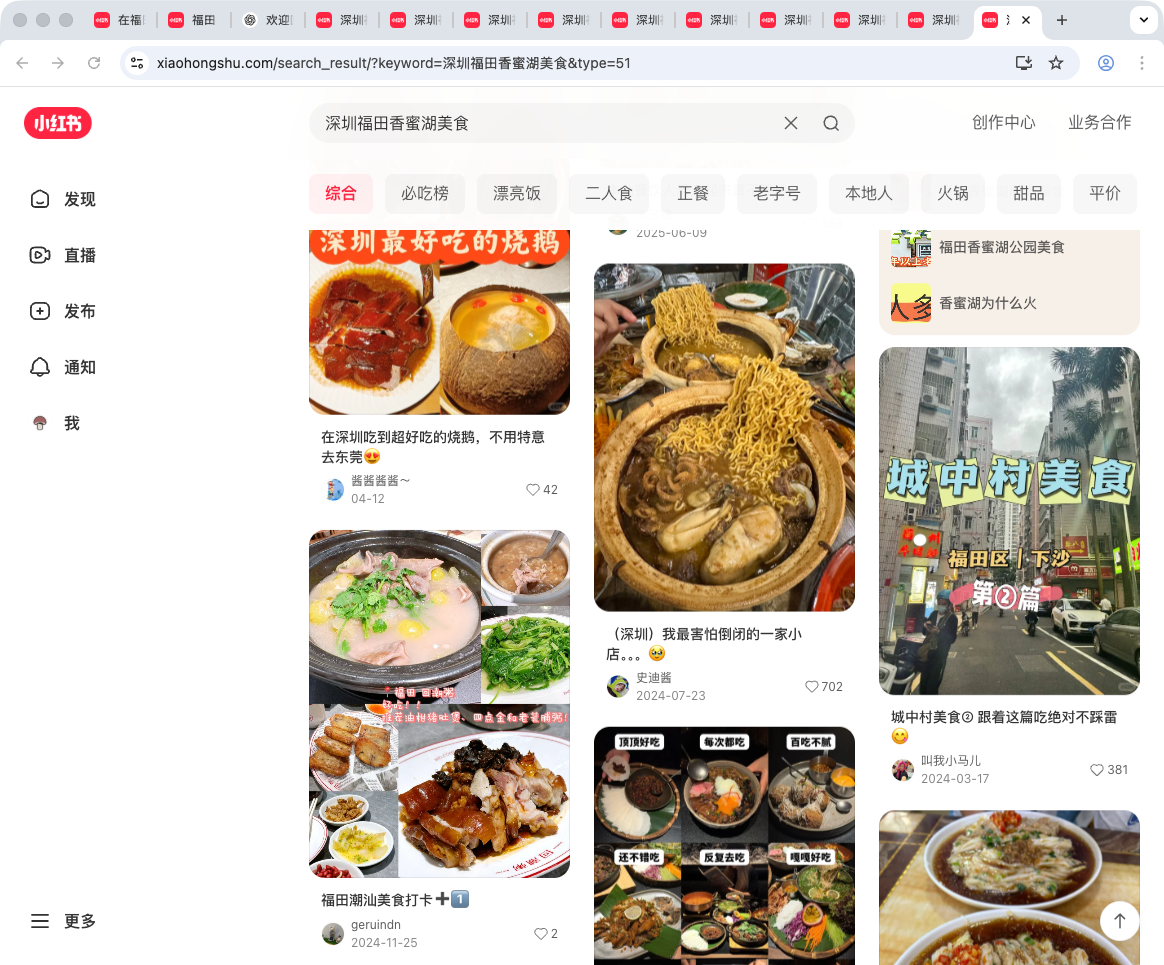Select related search 香蜜湖为什么火
This screenshot has width=1164, height=965.
point(987,303)
